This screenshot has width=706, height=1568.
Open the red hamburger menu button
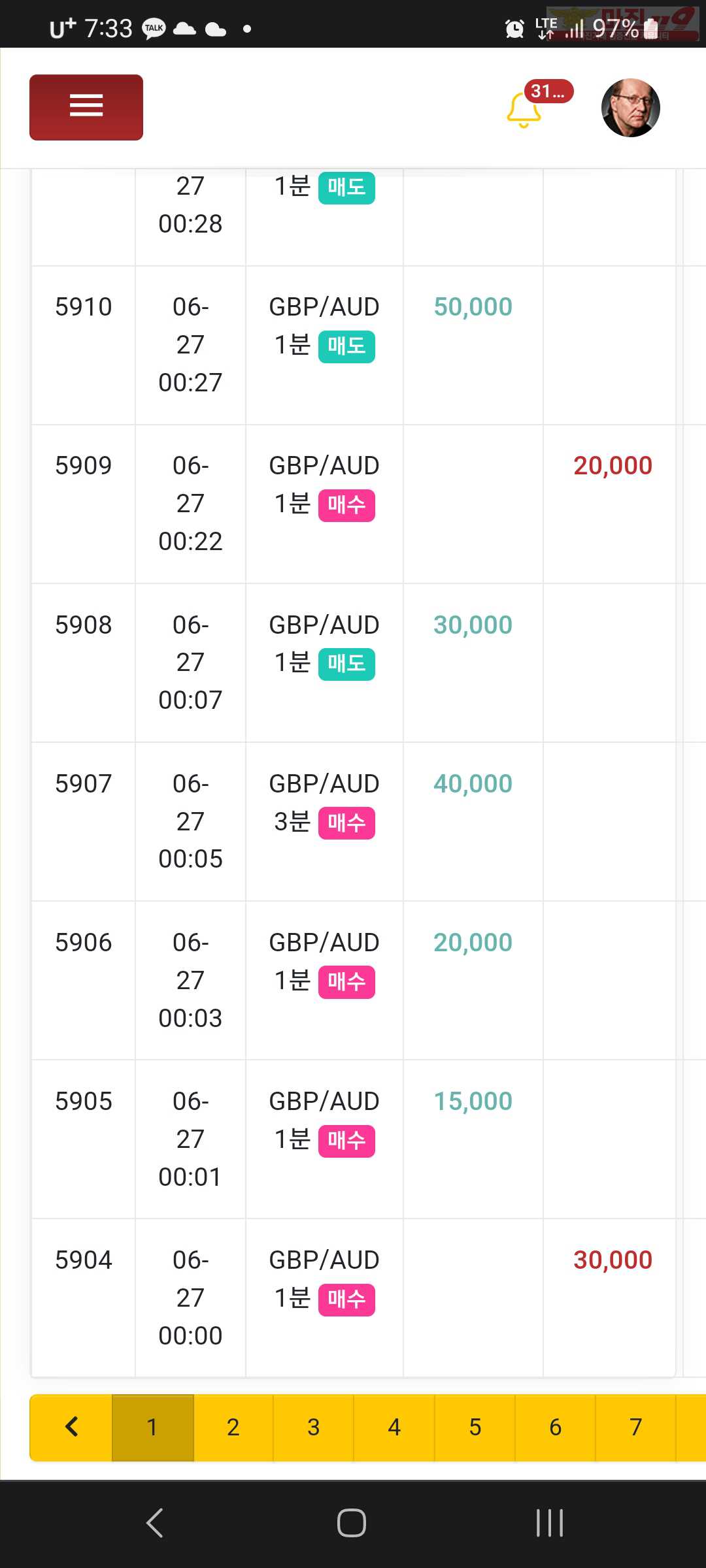(86, 107)
